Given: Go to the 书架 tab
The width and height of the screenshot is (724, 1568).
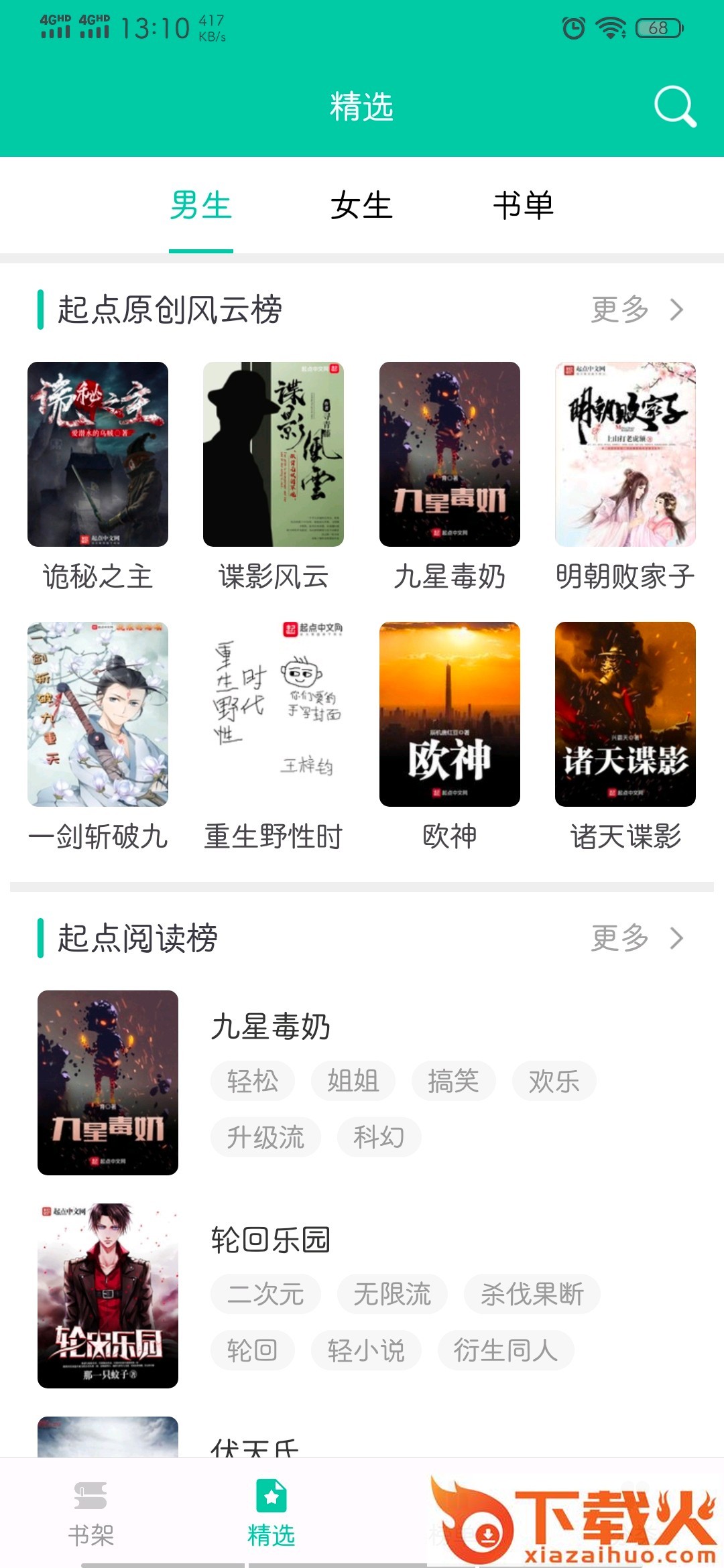Looking at the screenshot, I should point(91,1513).
